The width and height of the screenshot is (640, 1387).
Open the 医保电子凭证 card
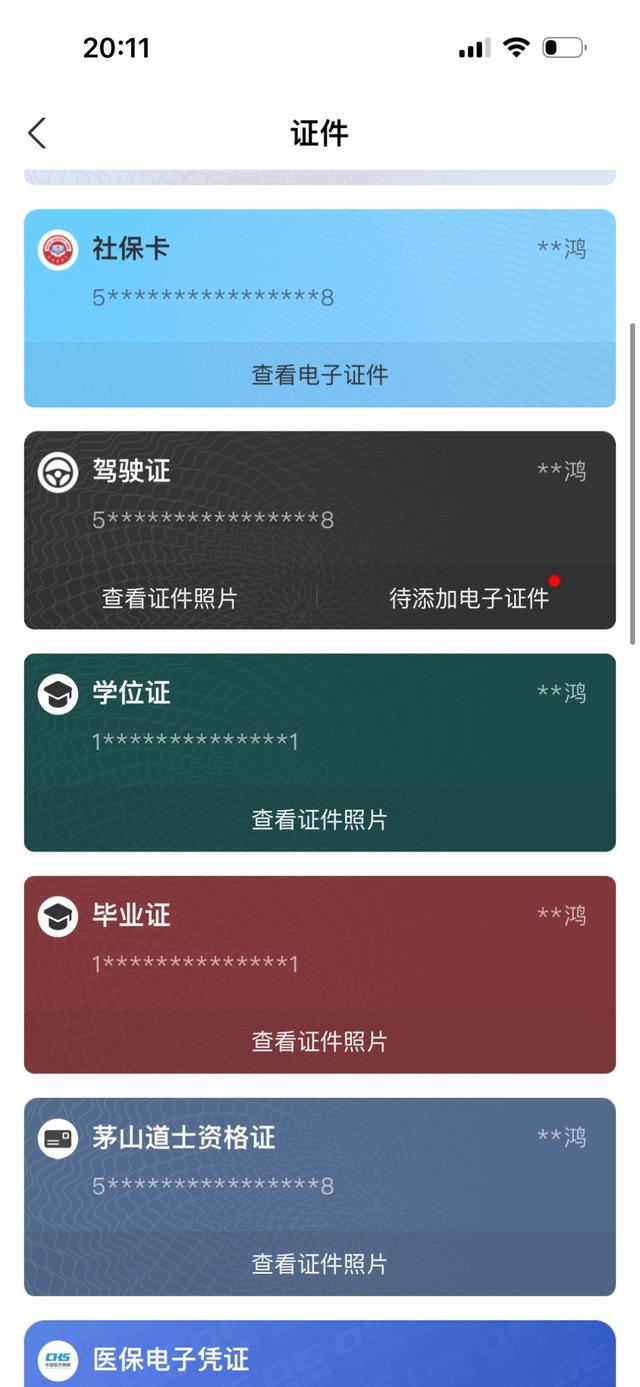(319, 1356)
